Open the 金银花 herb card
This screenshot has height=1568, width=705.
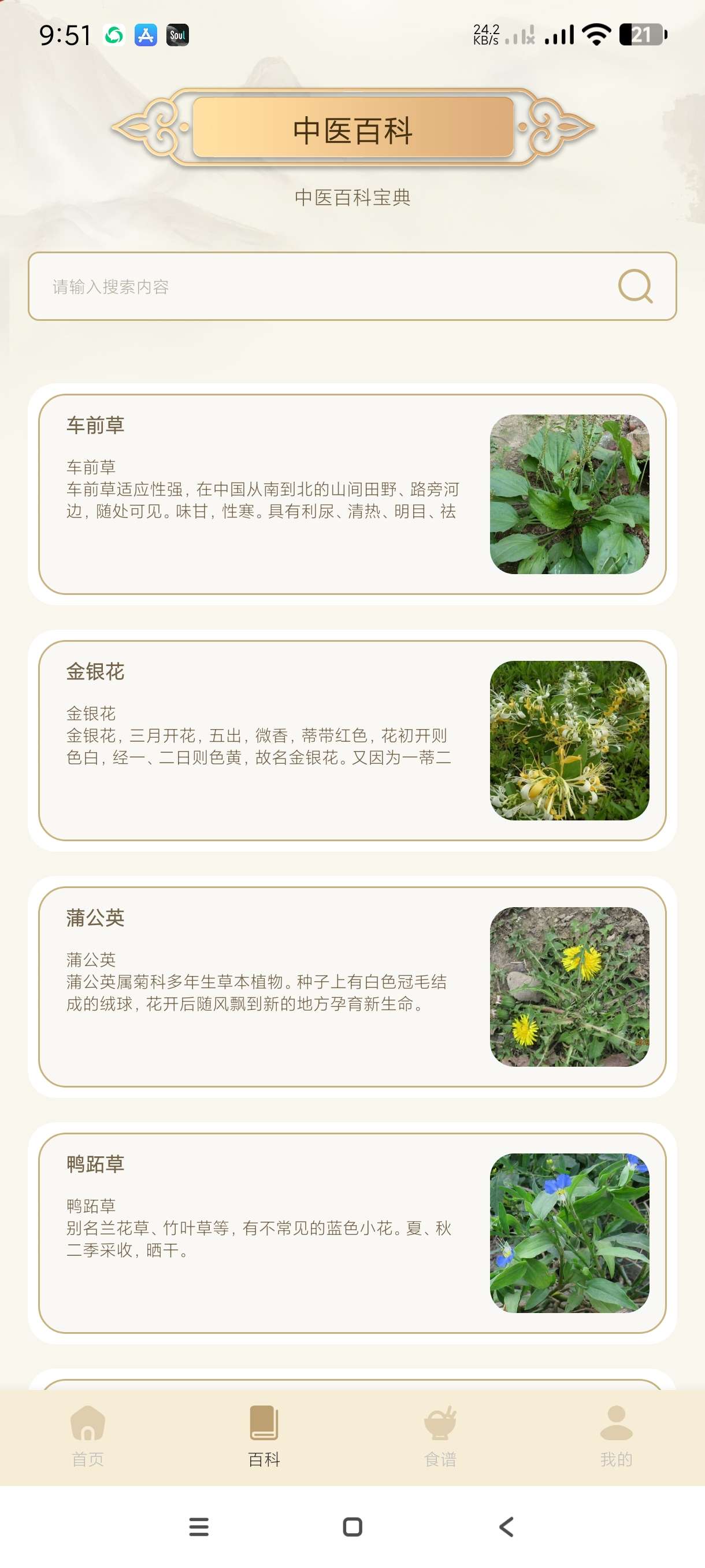(351, 740)
